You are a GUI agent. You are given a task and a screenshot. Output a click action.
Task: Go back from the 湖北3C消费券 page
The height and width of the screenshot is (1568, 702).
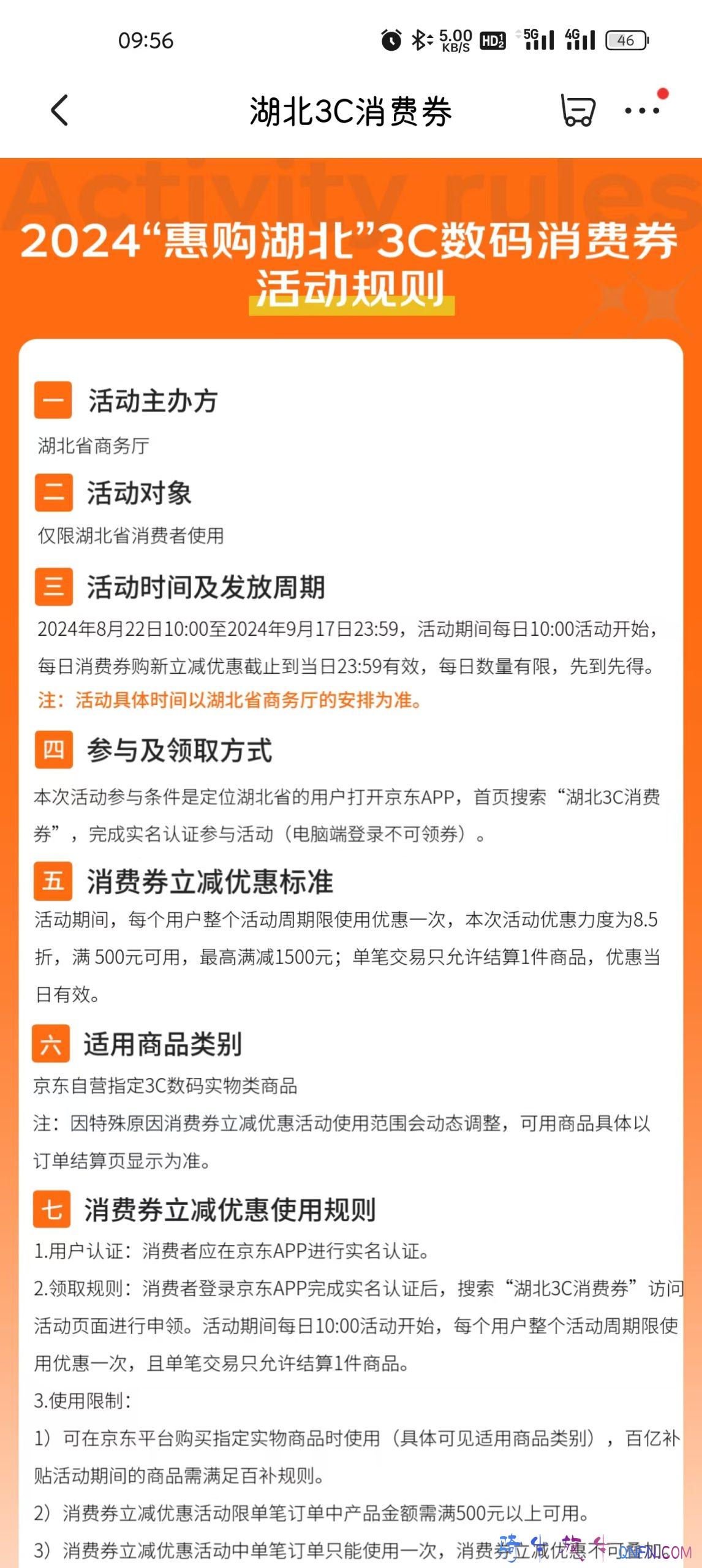[59, 111]
